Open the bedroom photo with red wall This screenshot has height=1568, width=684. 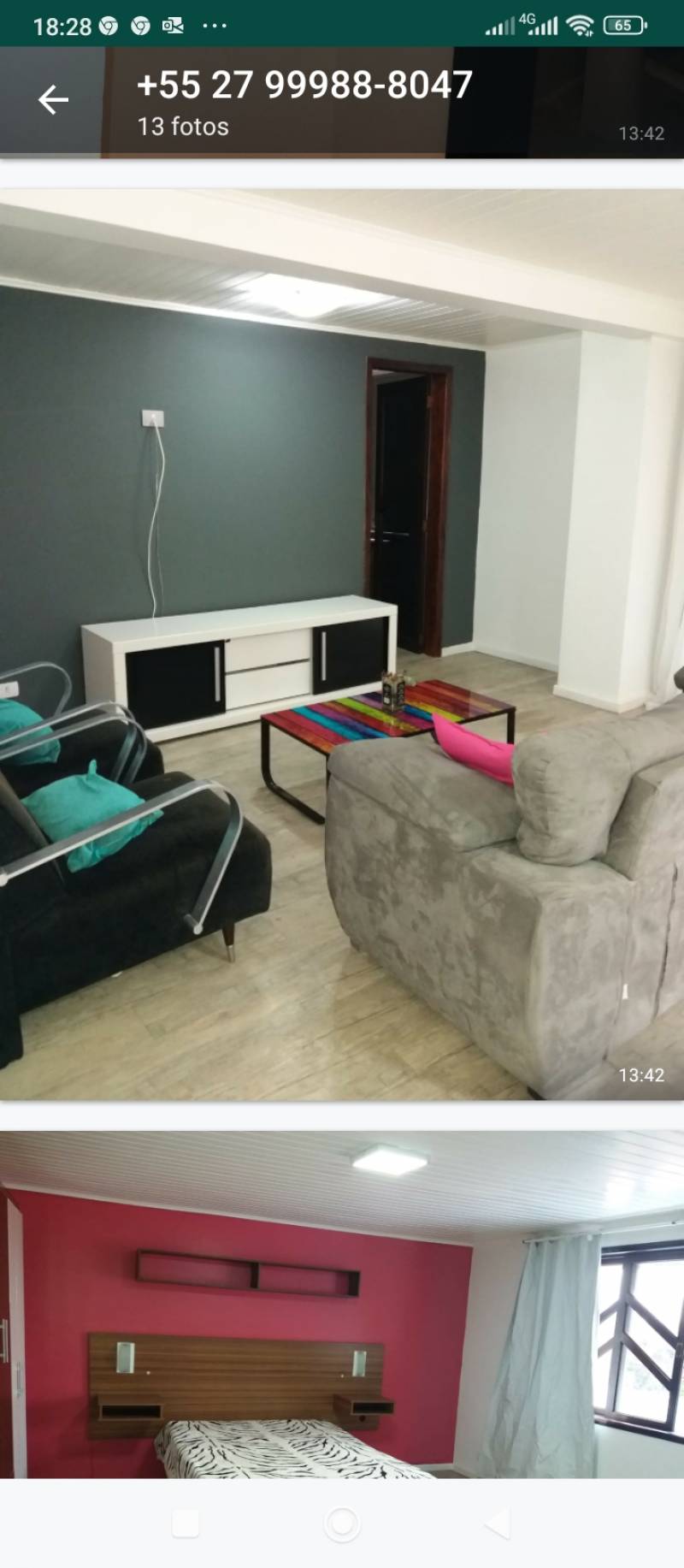[x=342, y=1305]
